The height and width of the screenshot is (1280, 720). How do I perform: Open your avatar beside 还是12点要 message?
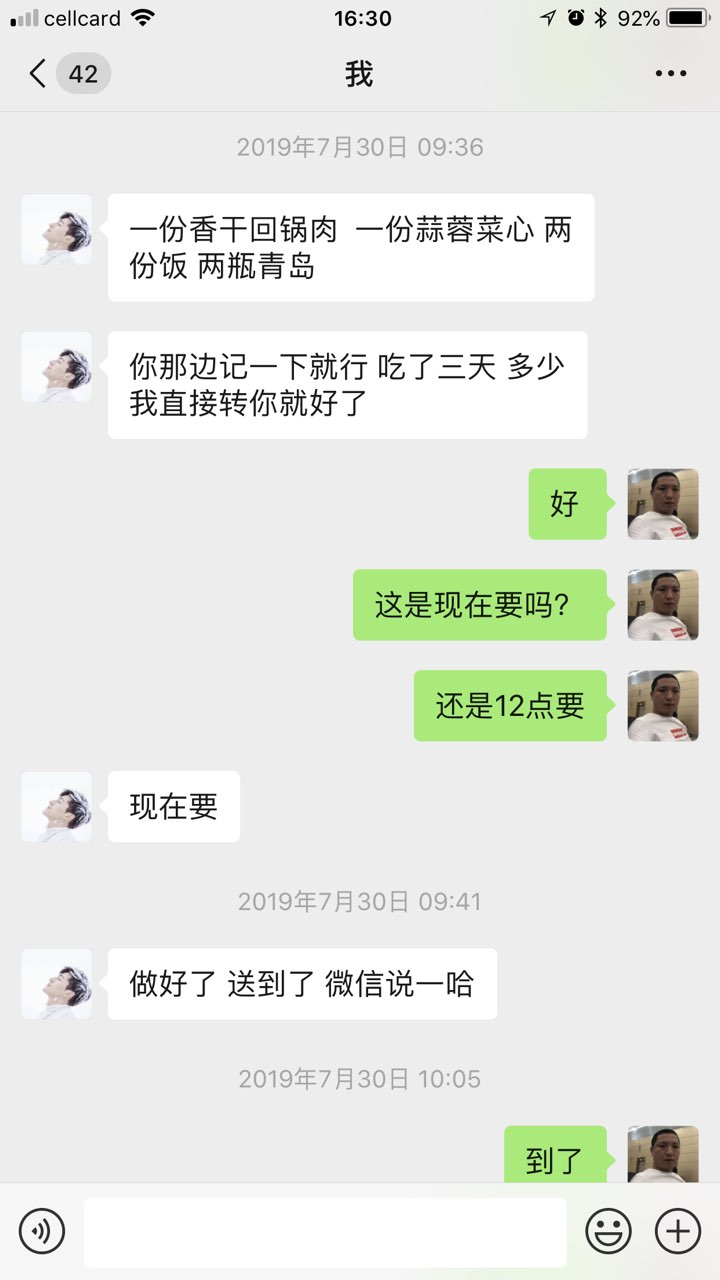pyautogui.click(x=663, y=706)
